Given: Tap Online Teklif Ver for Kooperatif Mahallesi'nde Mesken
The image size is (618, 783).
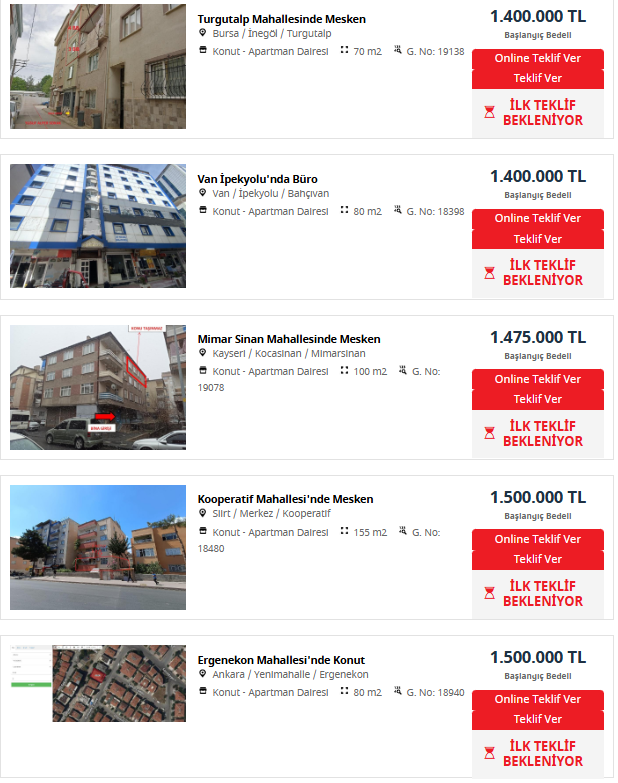Looking at the screenshot, I should (537, 539).
